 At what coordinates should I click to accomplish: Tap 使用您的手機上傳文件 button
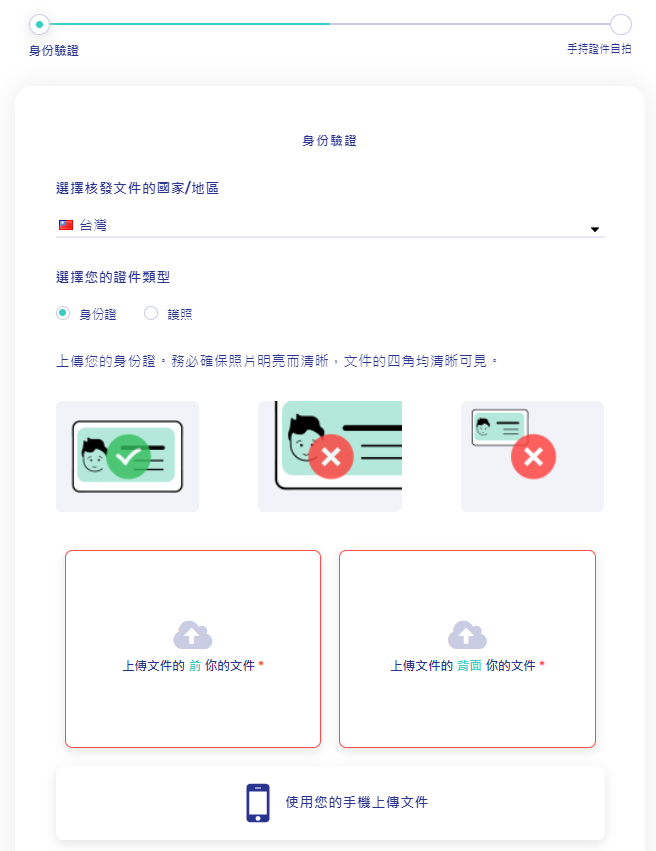[330, 802]
